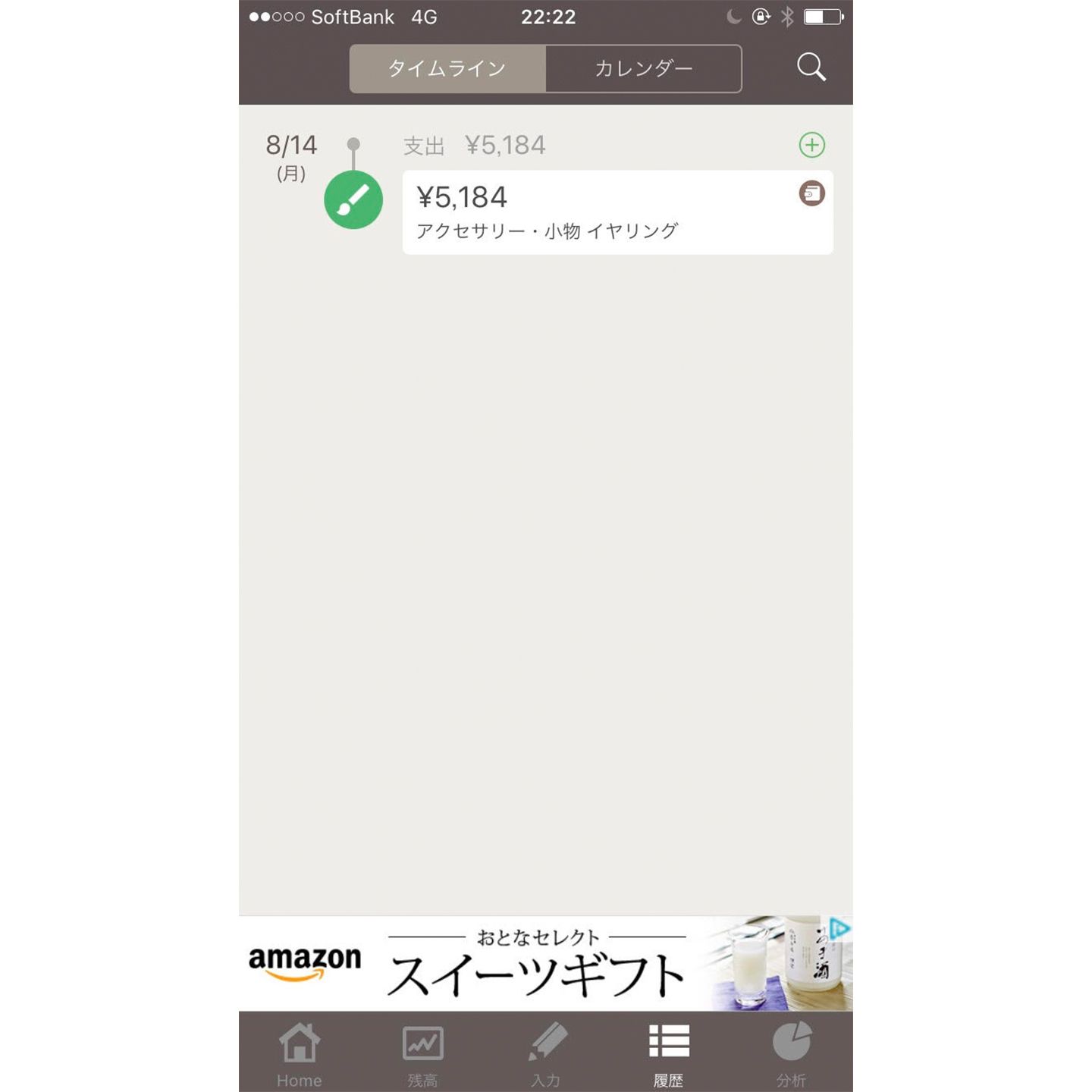Open the 入力 input tab
The image size is (1092, 1092).
546,1053
